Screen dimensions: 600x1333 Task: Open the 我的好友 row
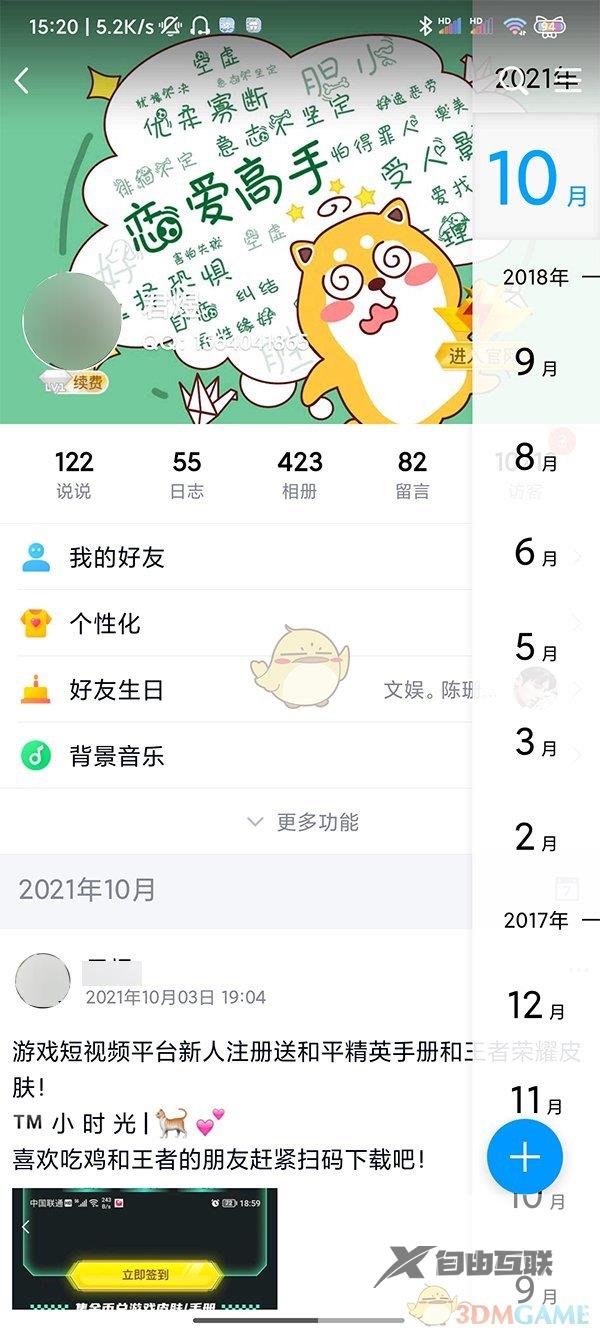point(116,557)
